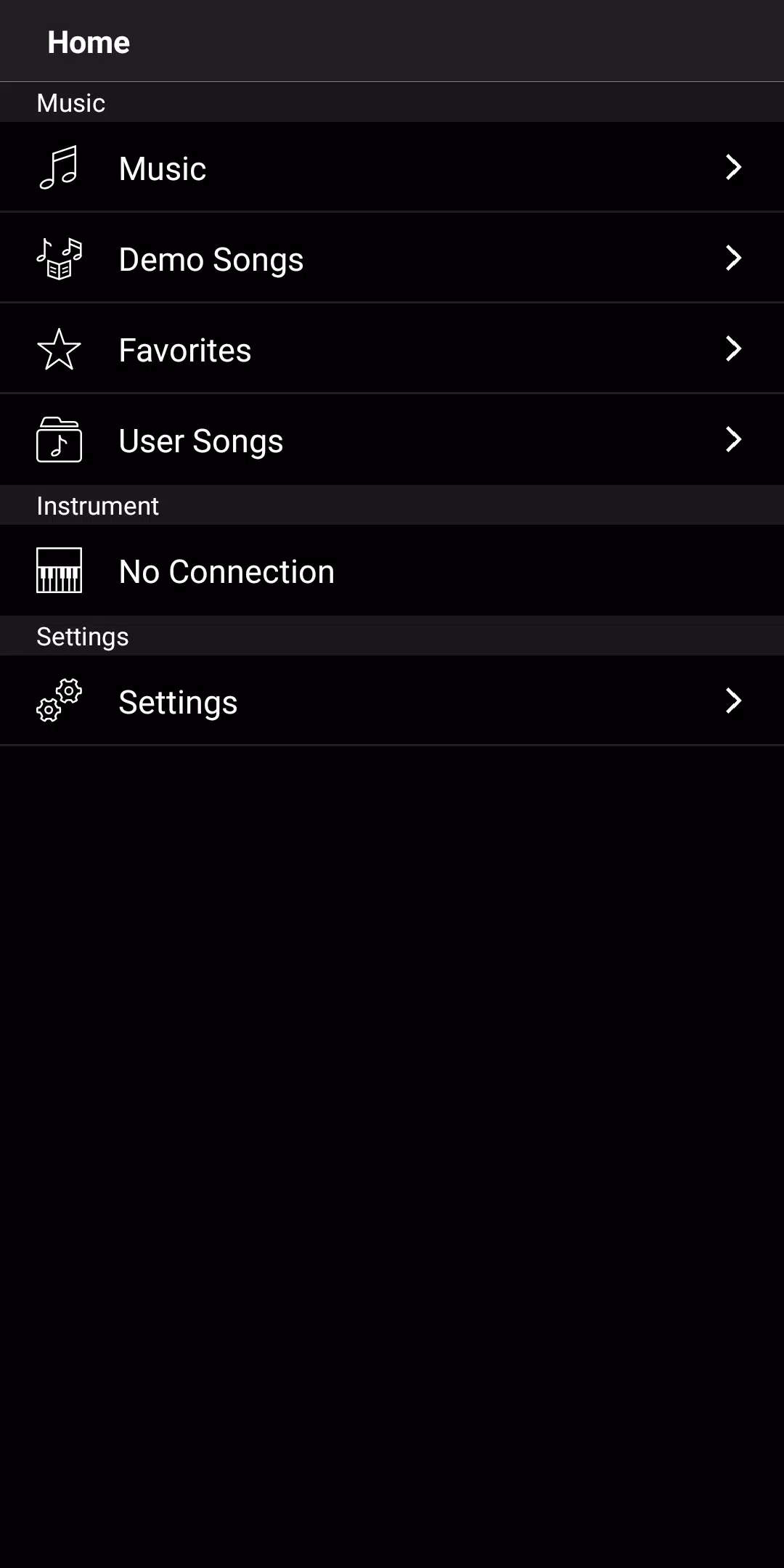The width and height of the screenshot is (784, 1568).
Task: Open User Songs
Action: pyautogui.click(x=392, y=440)
